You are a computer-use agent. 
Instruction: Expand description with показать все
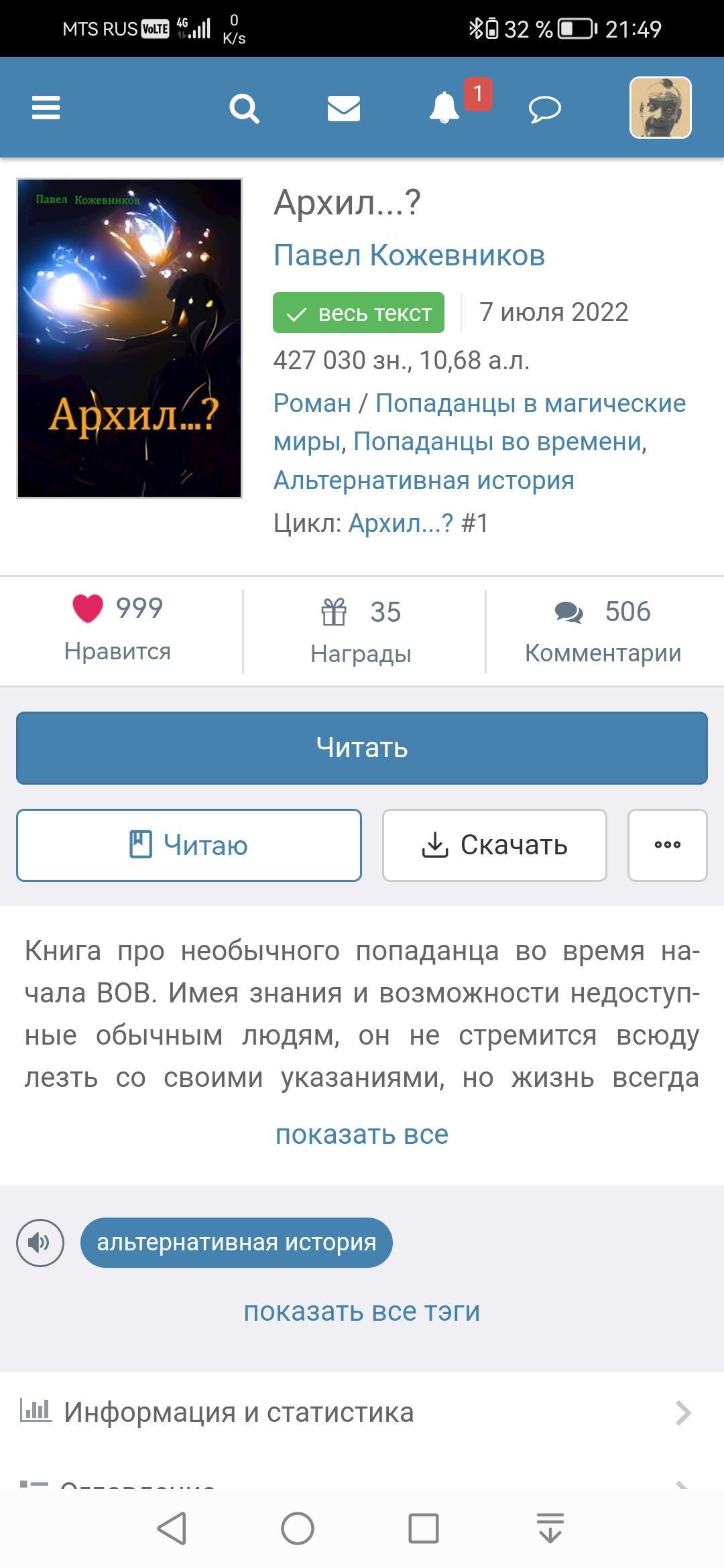coord(362,1134)
